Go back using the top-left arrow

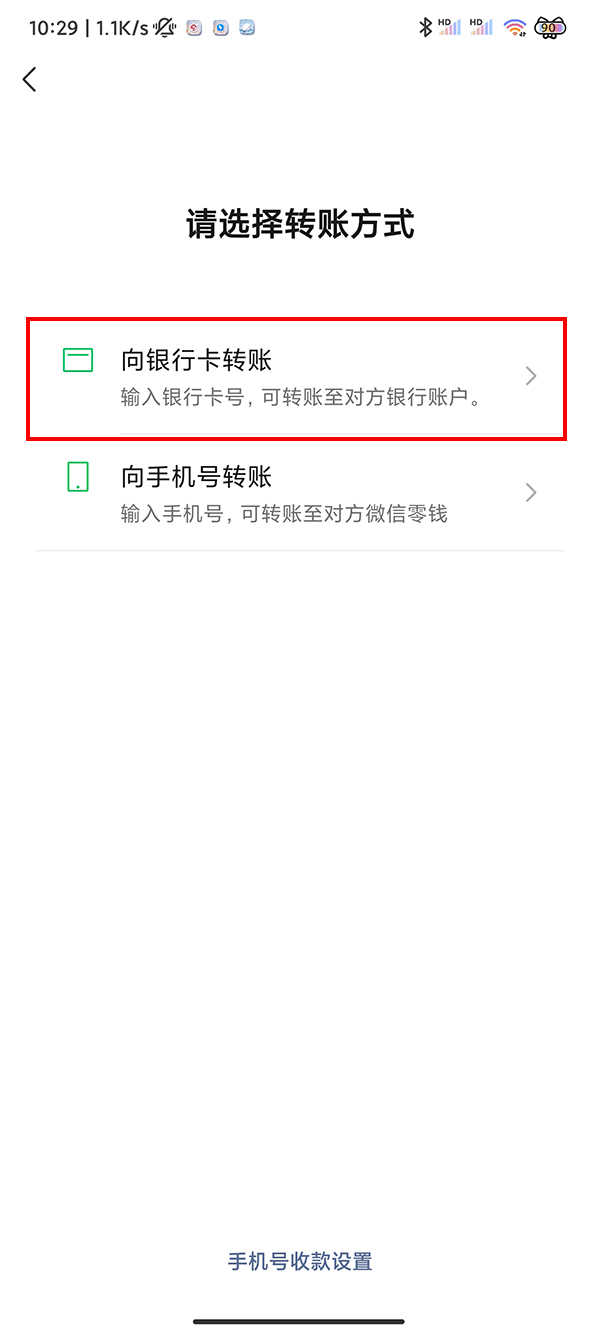coord(30,80)
